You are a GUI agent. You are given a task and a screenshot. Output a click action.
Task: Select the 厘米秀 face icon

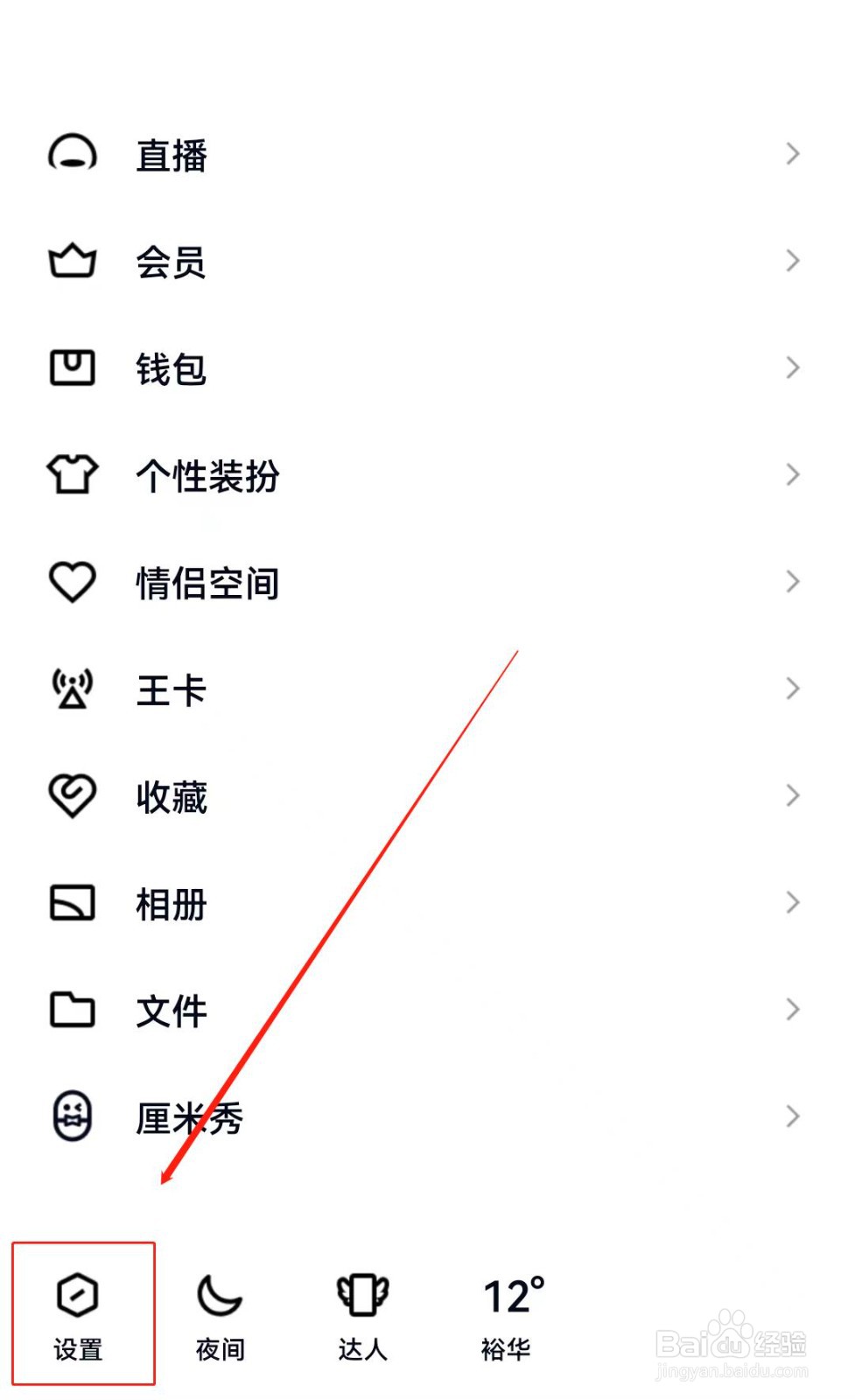(x=72, y=1116)
